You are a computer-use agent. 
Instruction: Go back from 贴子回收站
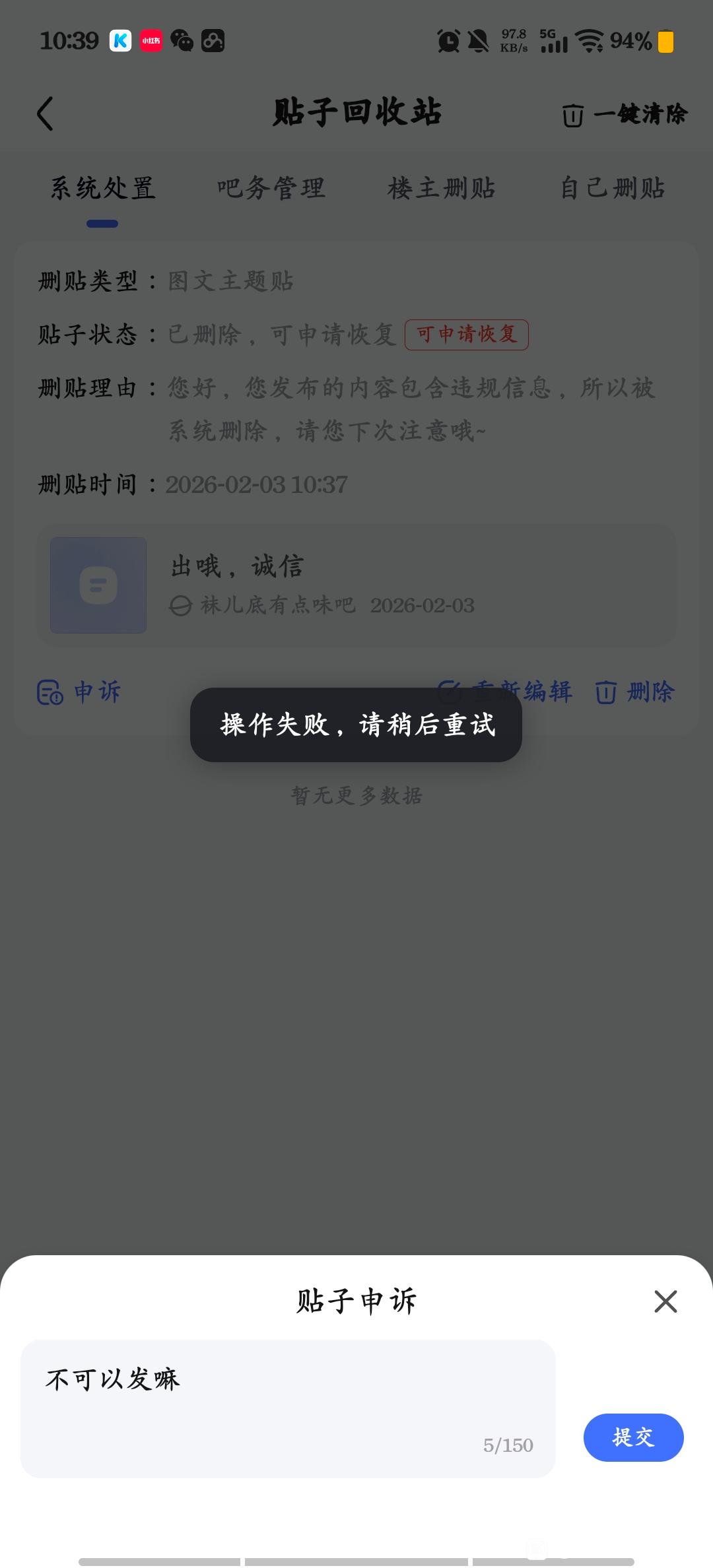point(45,114)
